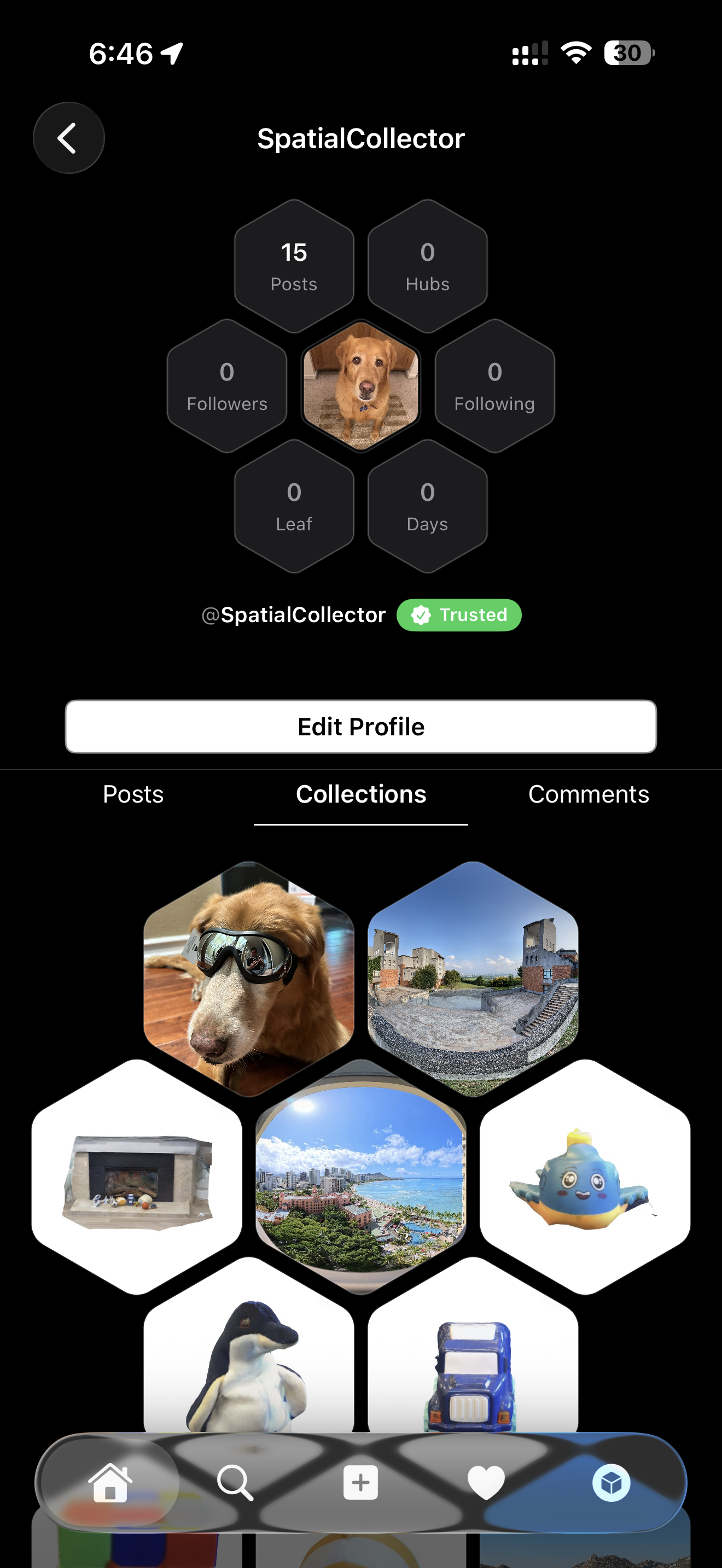
Task: Open the heart likes tab
Action: click(486, 1483)
